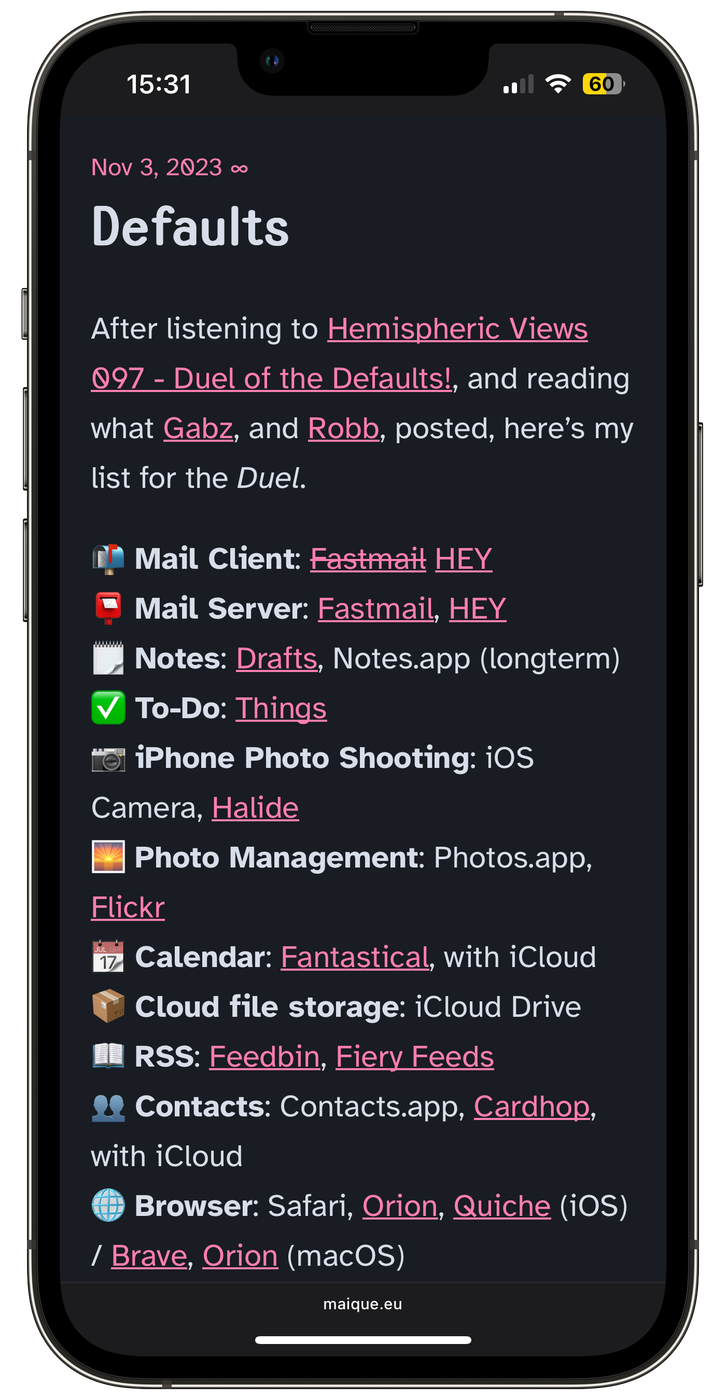Open the Robb link
The image size is (726, 1400).
(x=343, y=428)
